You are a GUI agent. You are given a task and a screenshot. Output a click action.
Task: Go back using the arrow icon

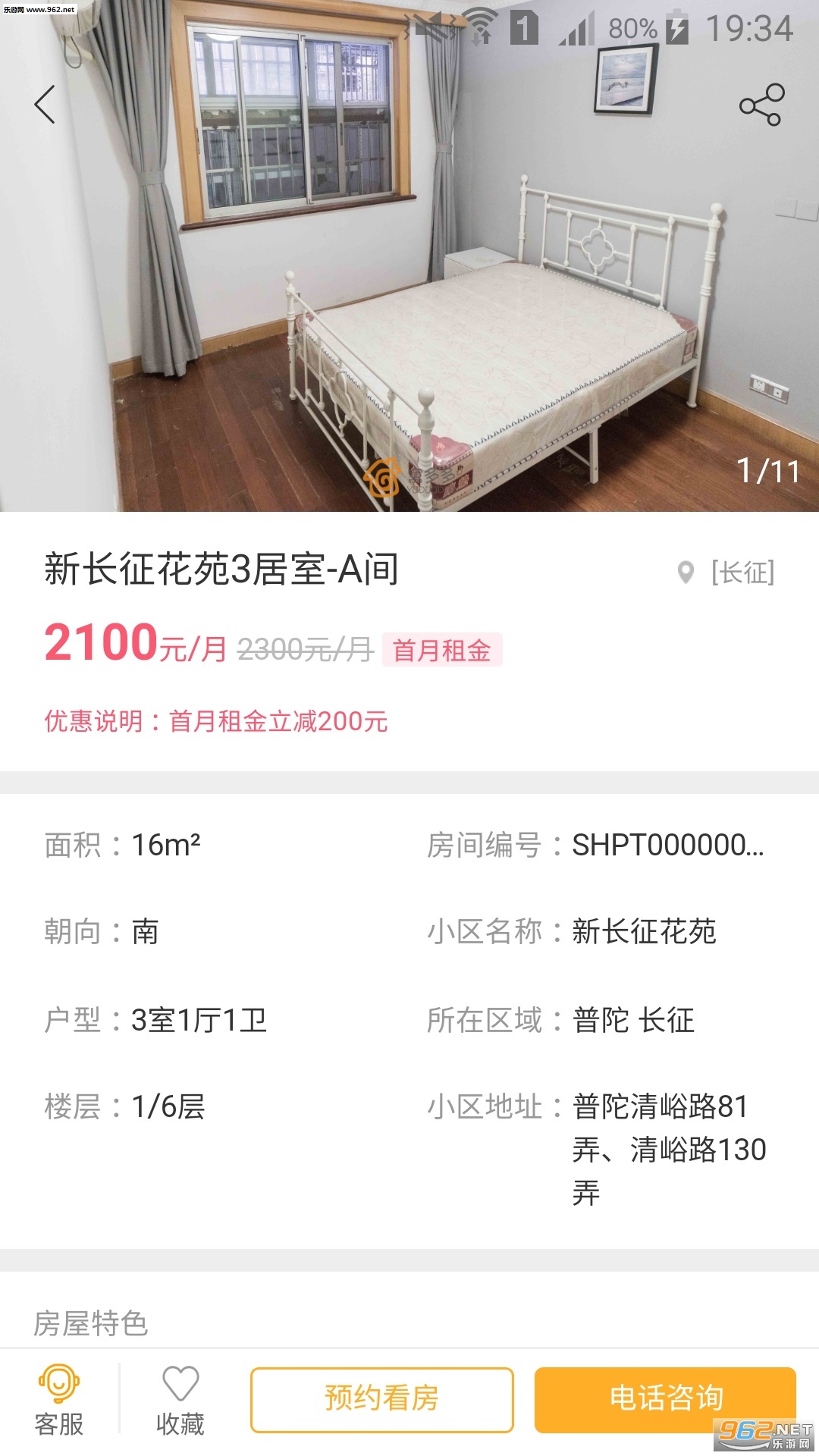click(45, 104)
